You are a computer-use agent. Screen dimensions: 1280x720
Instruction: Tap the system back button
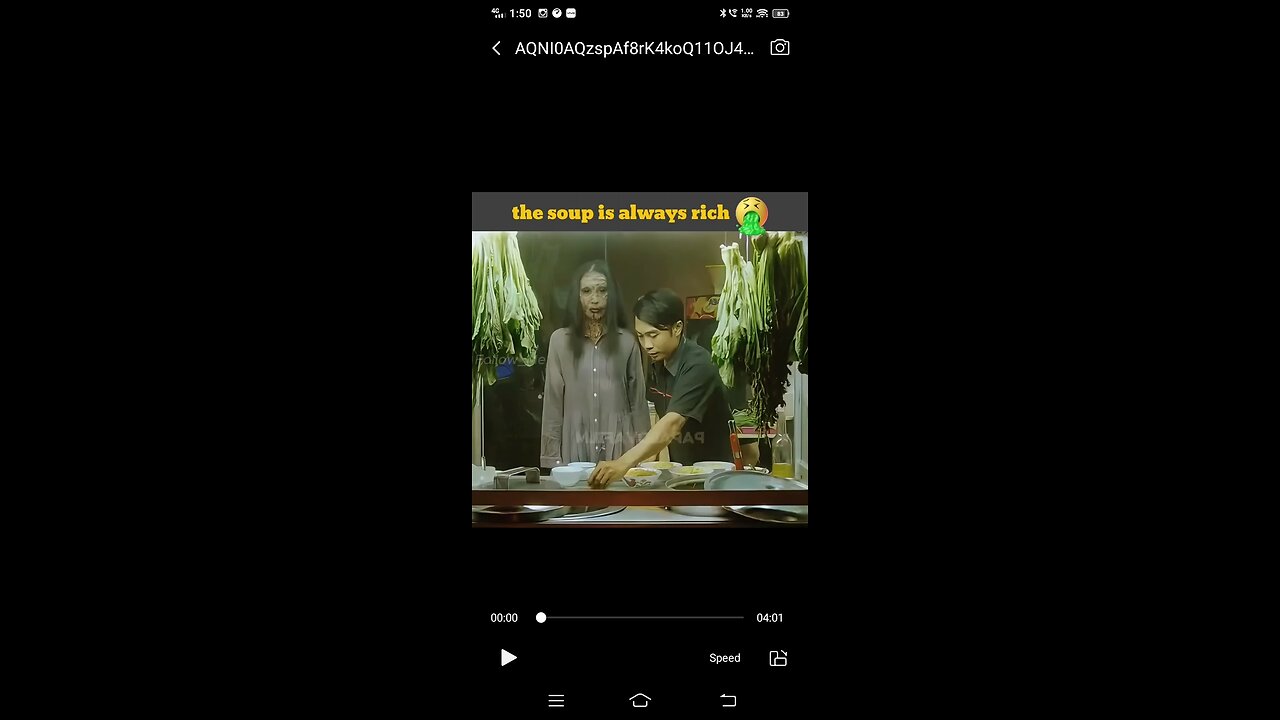(727, 701)
